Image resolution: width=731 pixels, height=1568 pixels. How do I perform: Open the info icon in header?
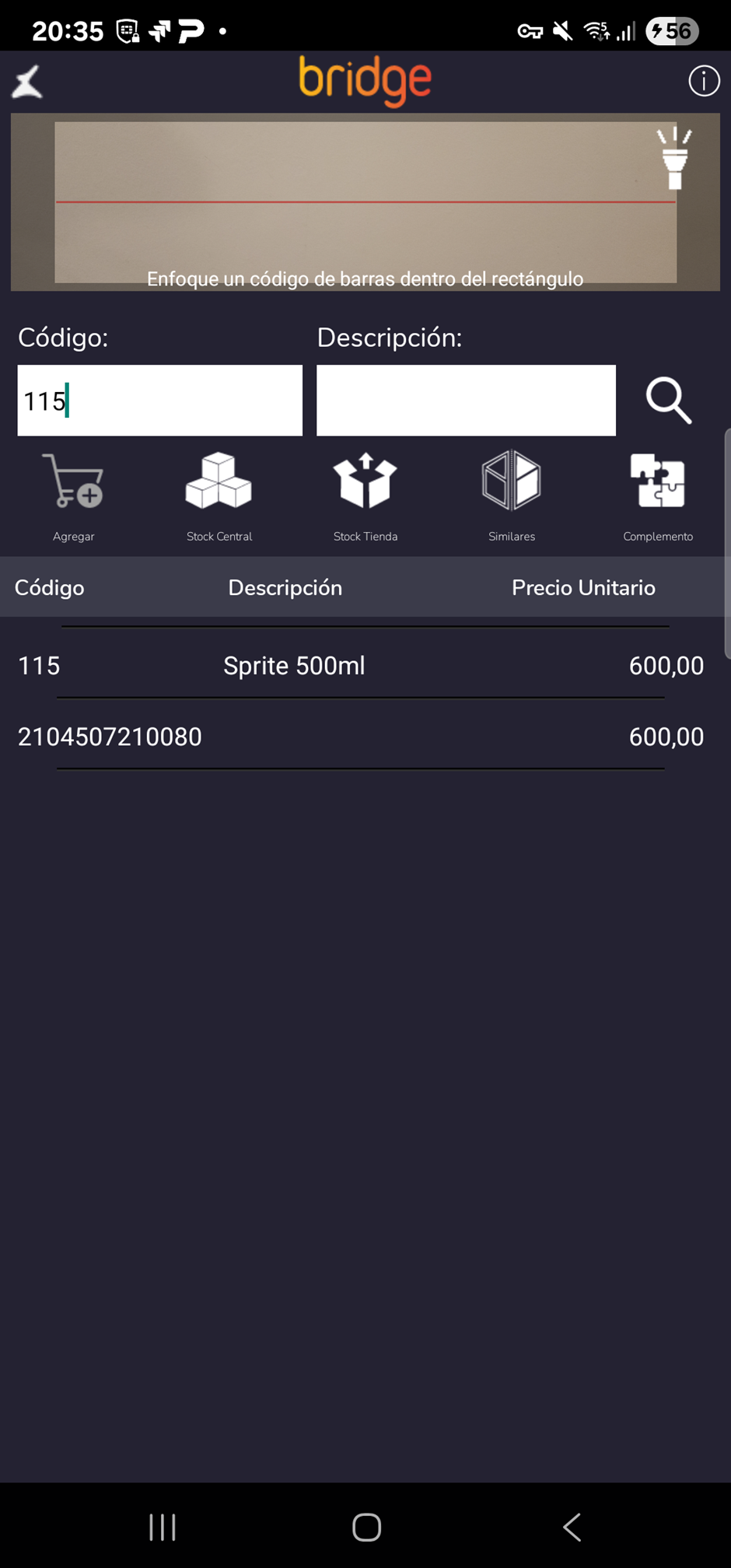click(x=703, y=81)
